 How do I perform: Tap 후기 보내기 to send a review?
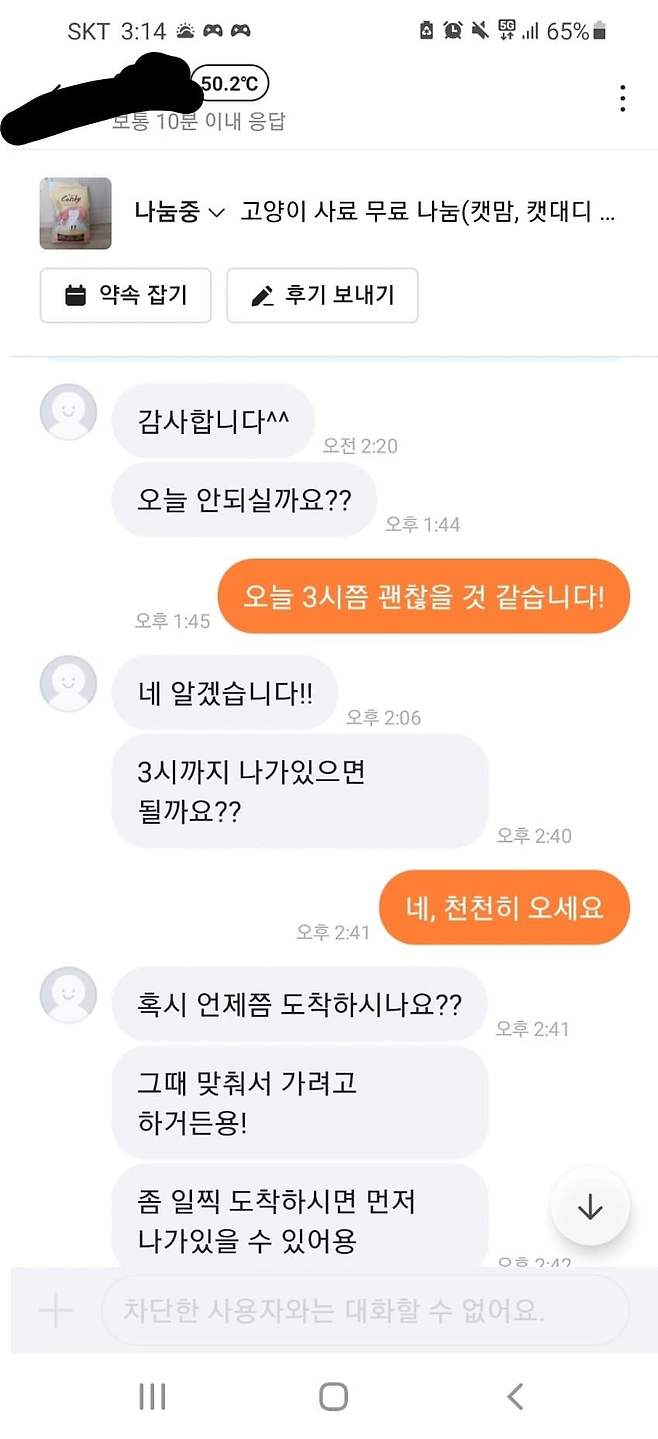pyautogui.click(x=322, y=295)
